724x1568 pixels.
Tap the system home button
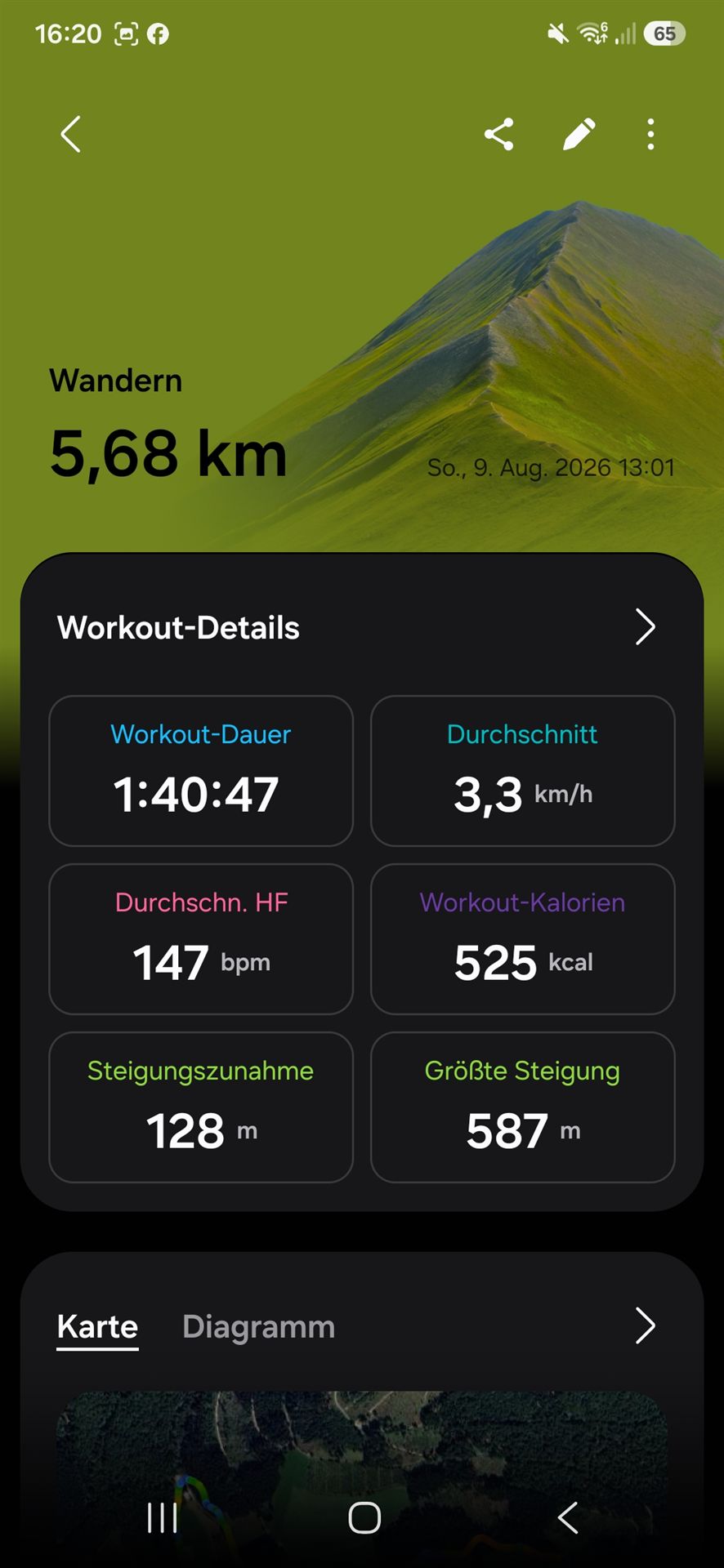point(364,1518)
